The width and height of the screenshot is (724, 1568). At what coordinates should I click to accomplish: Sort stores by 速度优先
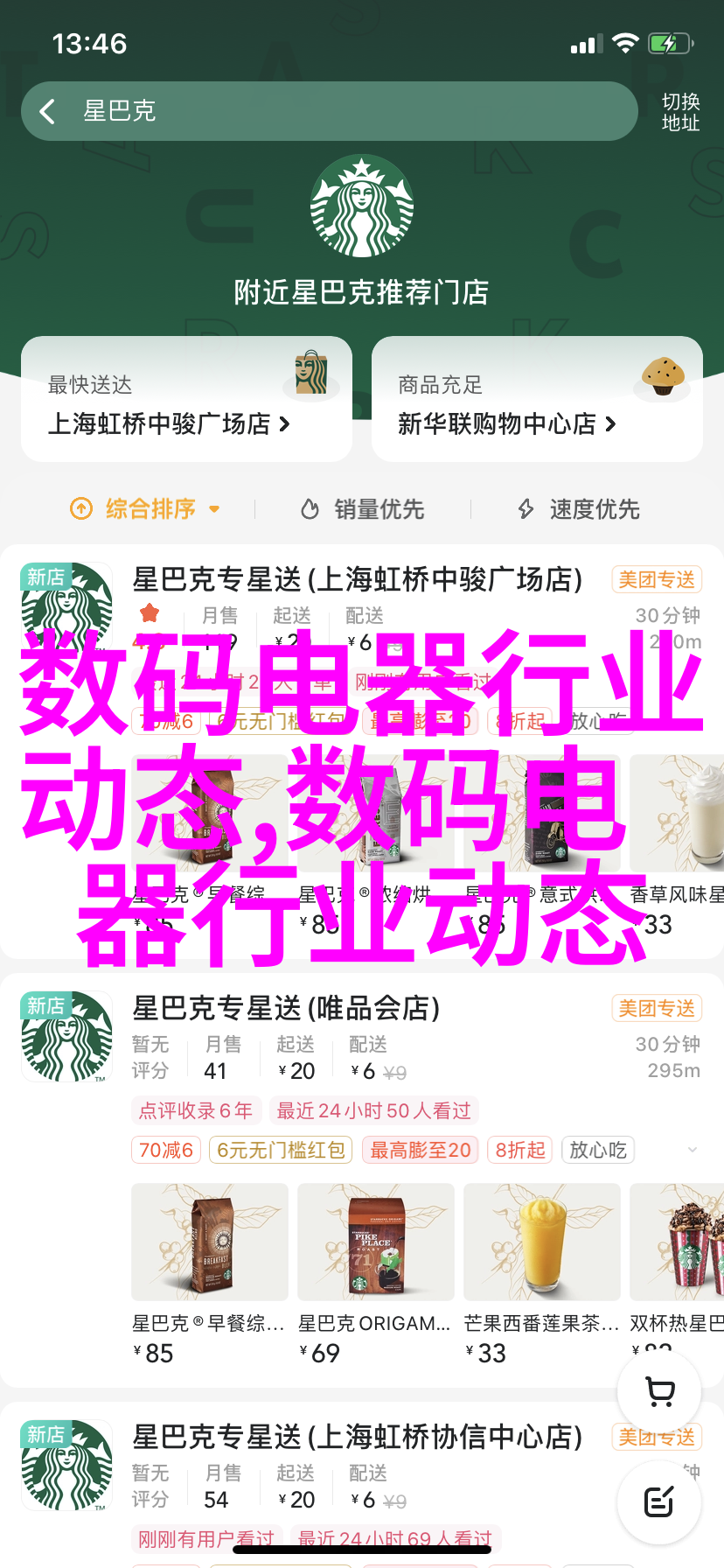(x=579, y=508)
